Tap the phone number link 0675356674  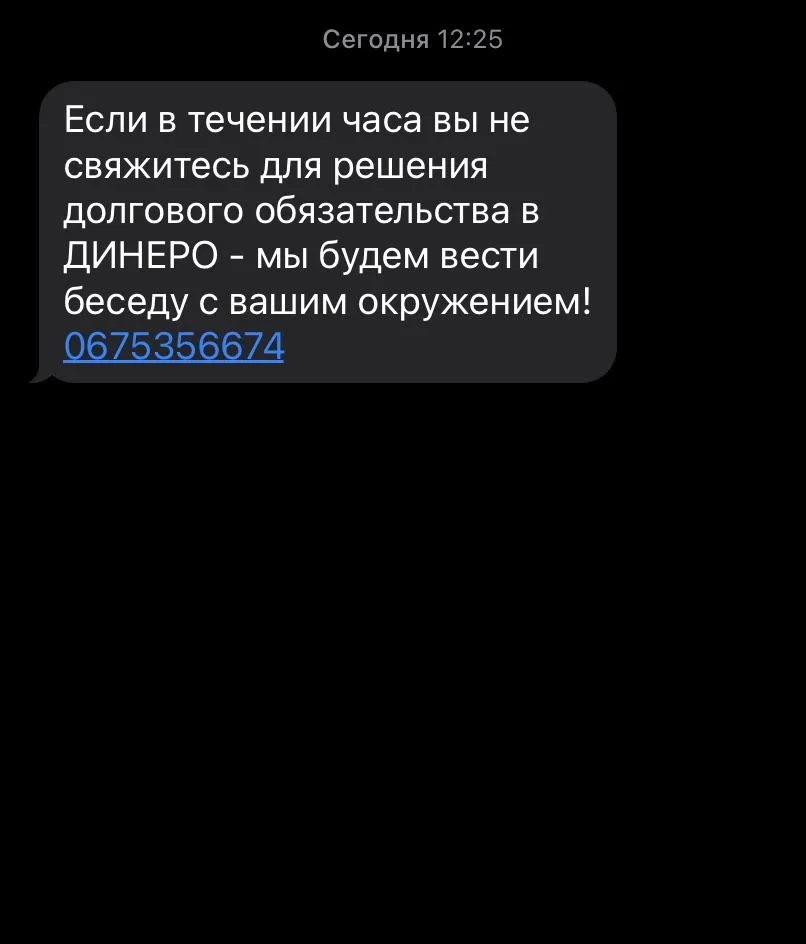click(x=174, y=346)
